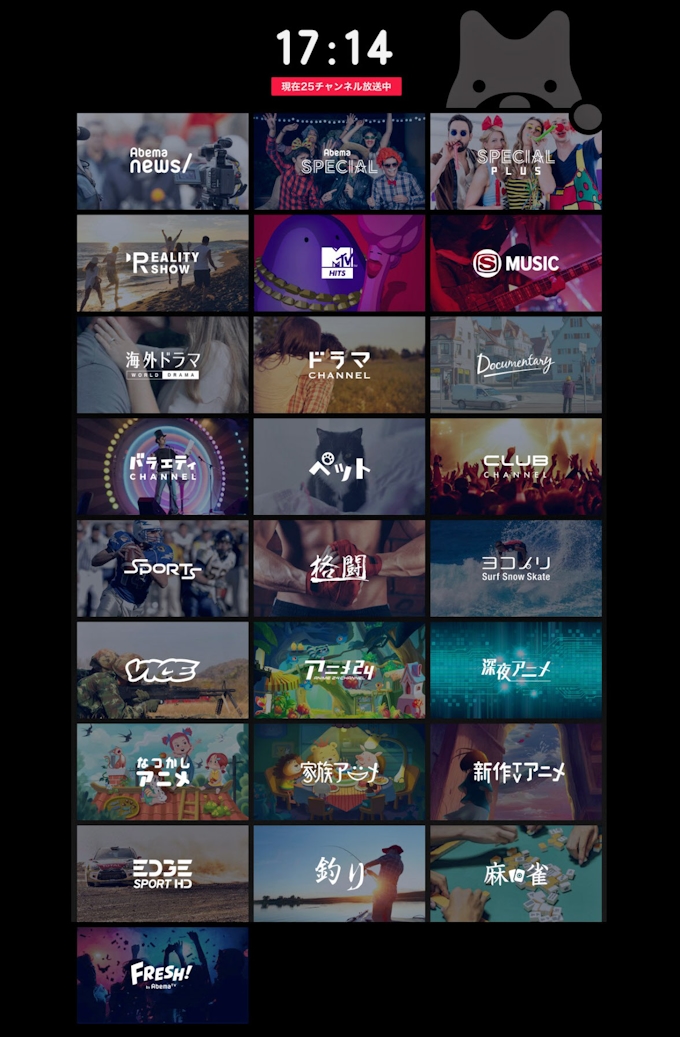Select the Space Shower Music channel
Image resolution: width=680 pixels, height=1037 pixels.
coord(516,263)
